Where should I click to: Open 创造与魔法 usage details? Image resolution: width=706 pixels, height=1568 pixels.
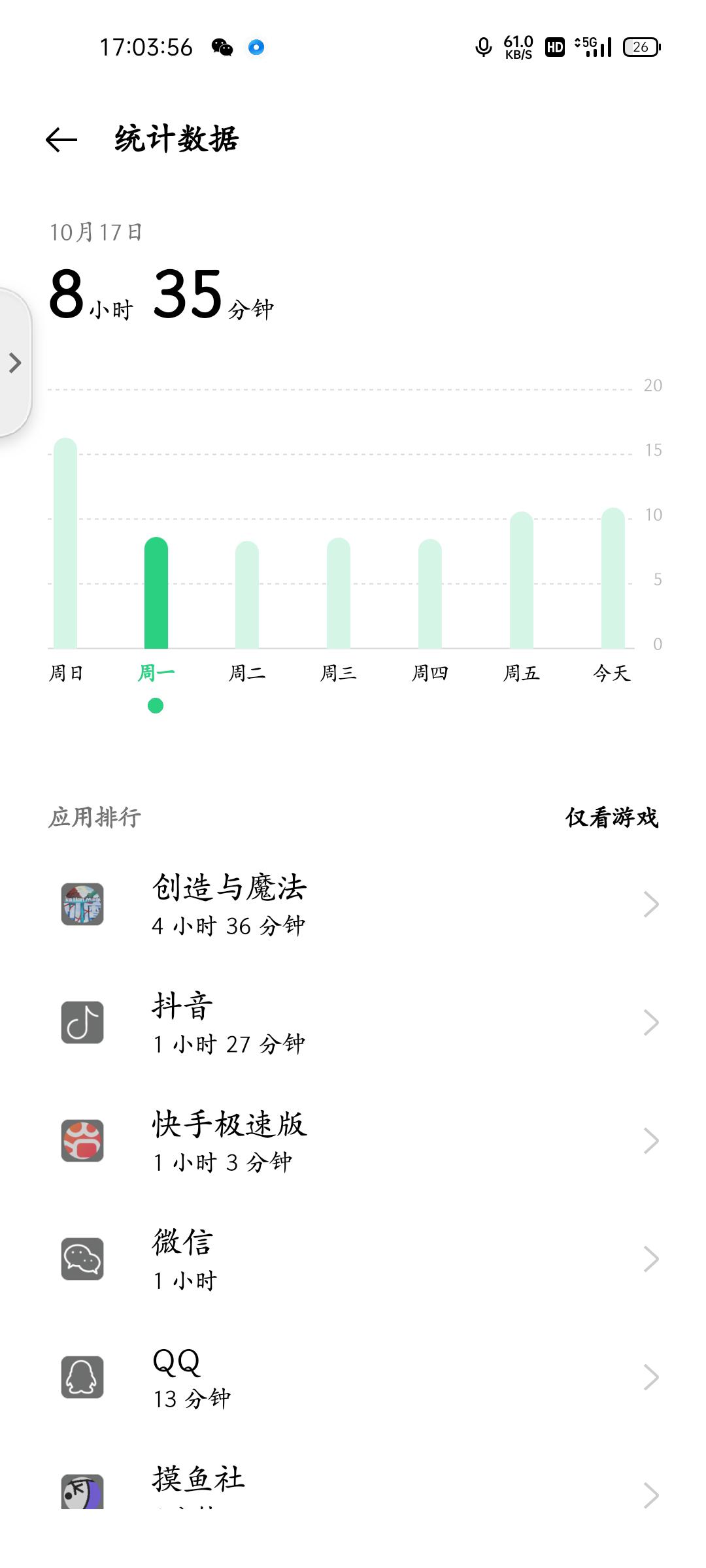(353, 904)
